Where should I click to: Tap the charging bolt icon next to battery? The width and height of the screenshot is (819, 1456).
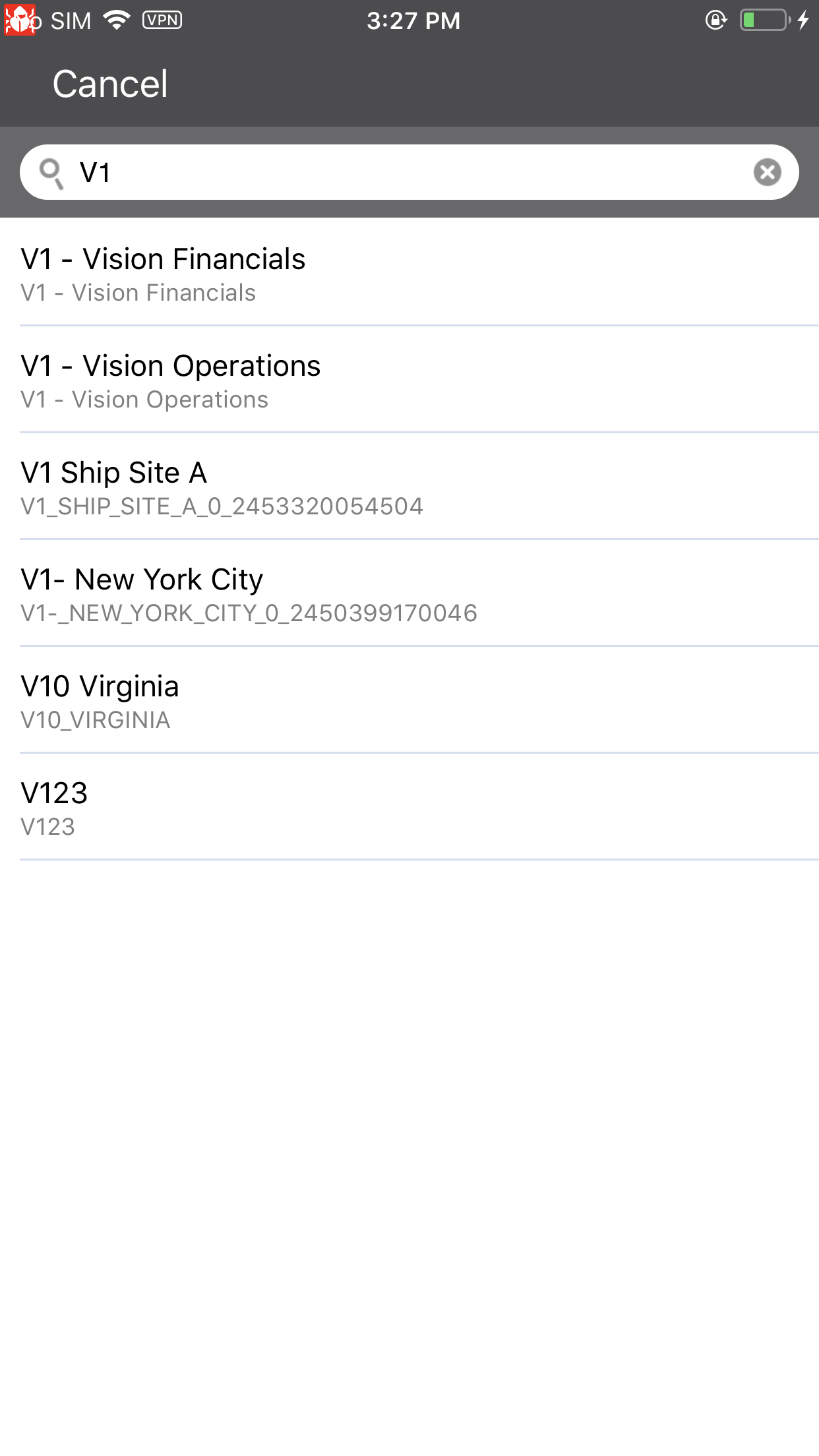click(x=803, y=21)
